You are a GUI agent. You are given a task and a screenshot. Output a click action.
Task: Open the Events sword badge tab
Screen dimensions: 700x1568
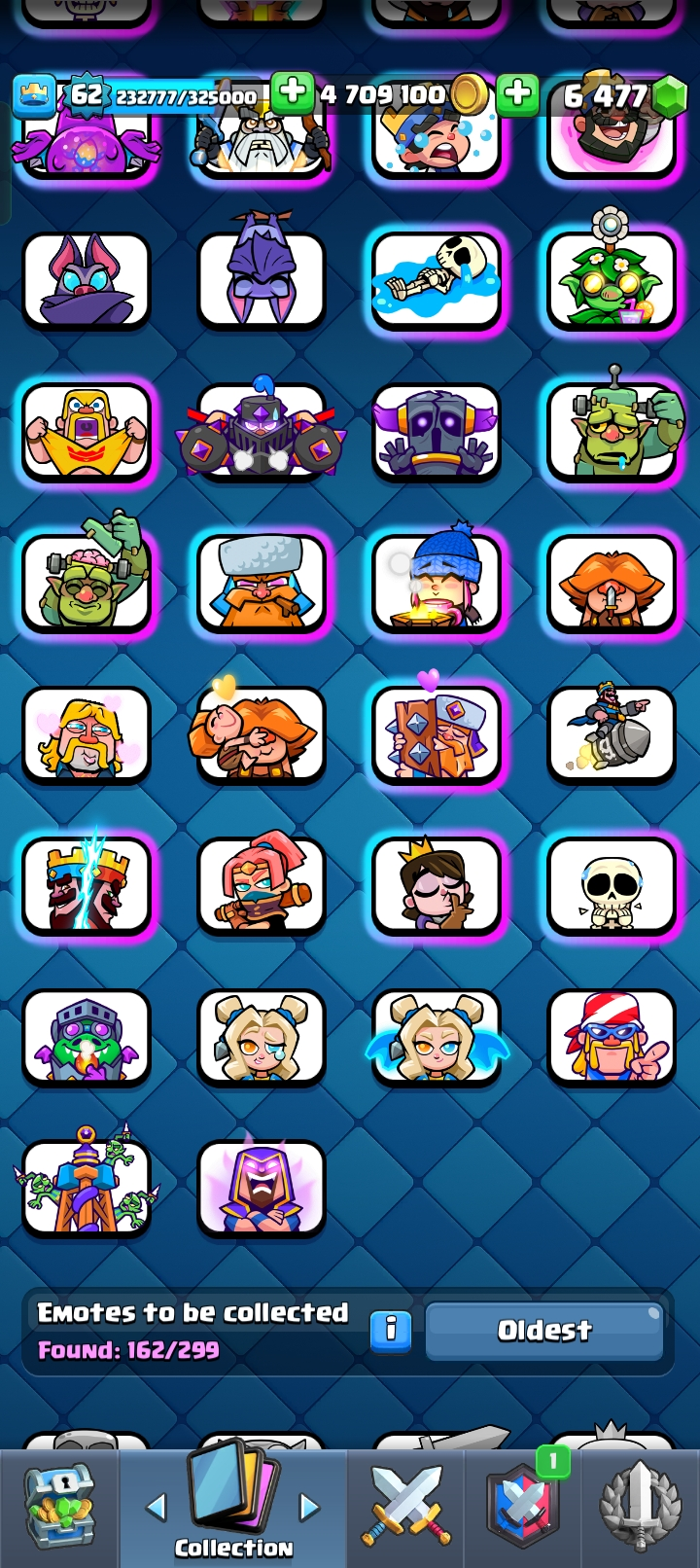[639, 1508]
